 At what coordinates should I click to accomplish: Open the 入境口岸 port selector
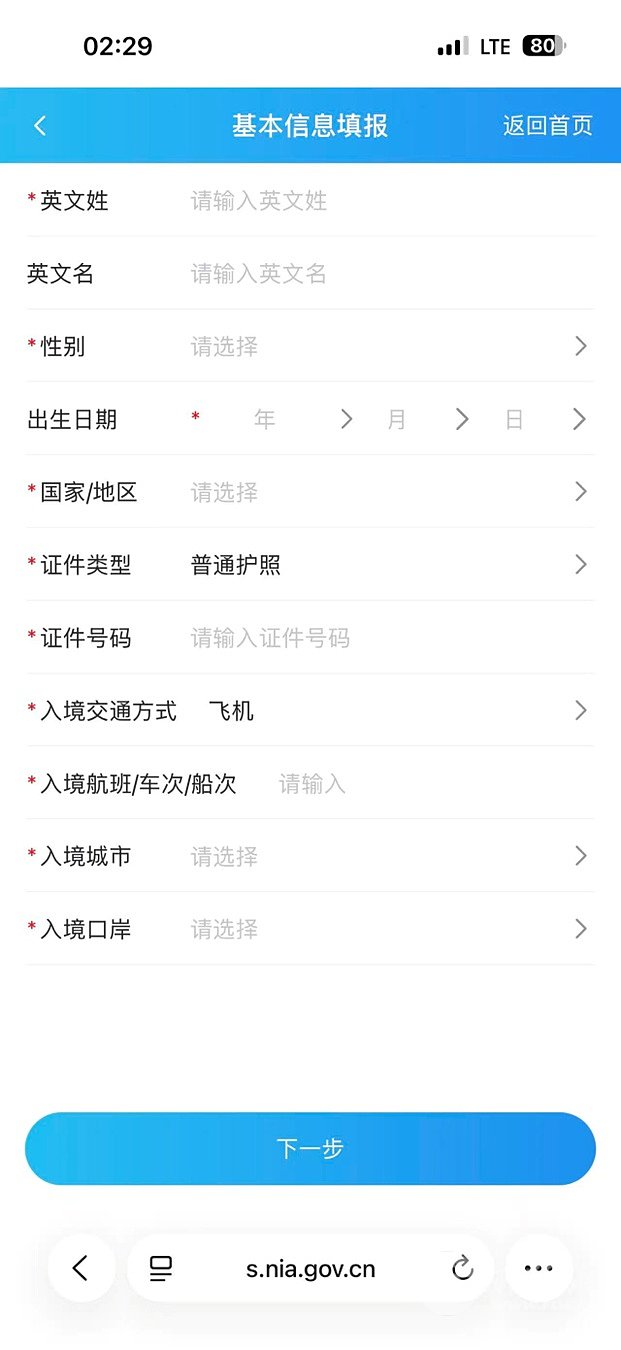point(380,930)
